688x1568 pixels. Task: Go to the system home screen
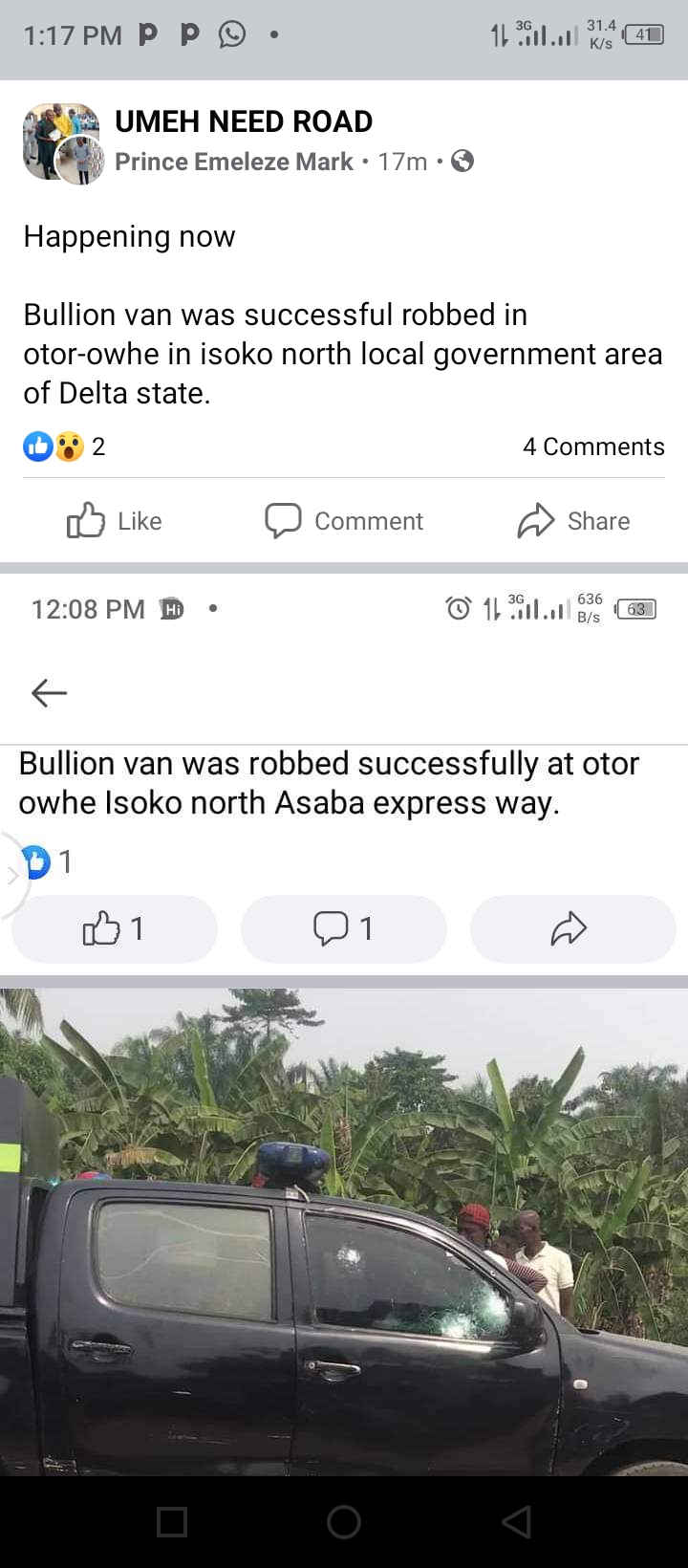tap(344, 1522)
